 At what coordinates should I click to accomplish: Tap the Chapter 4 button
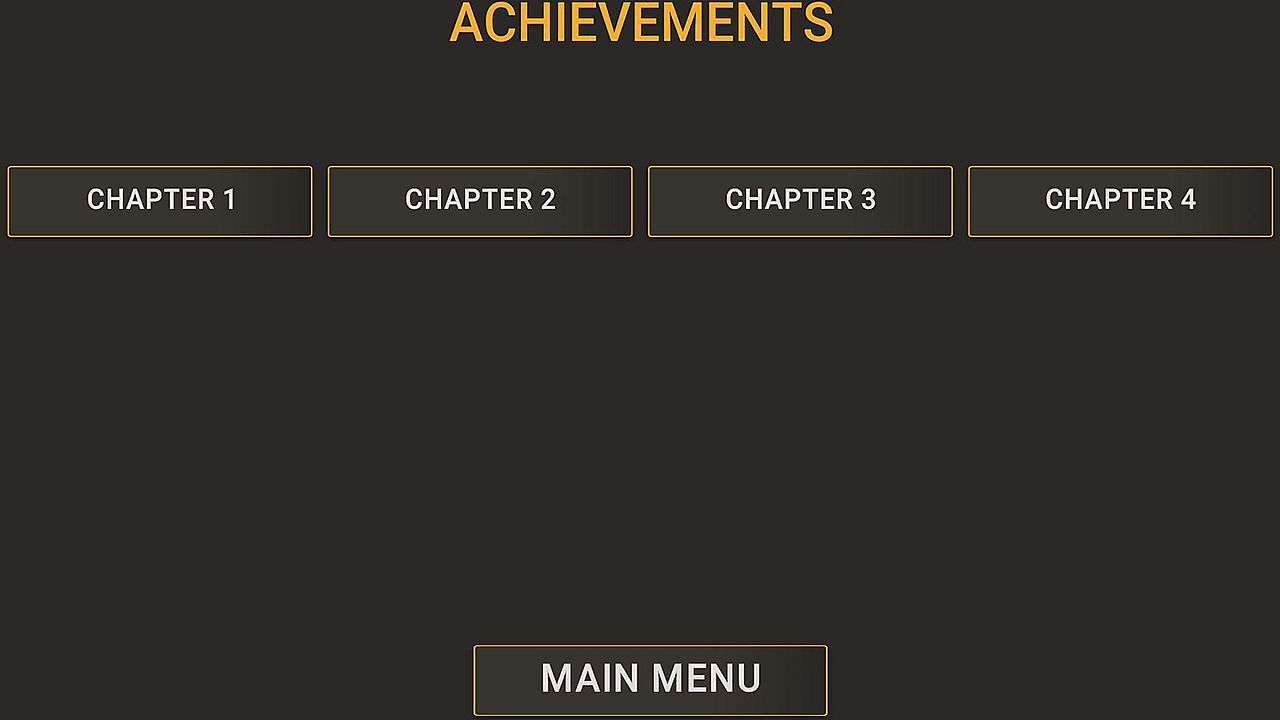click(x=1120, y=201)
